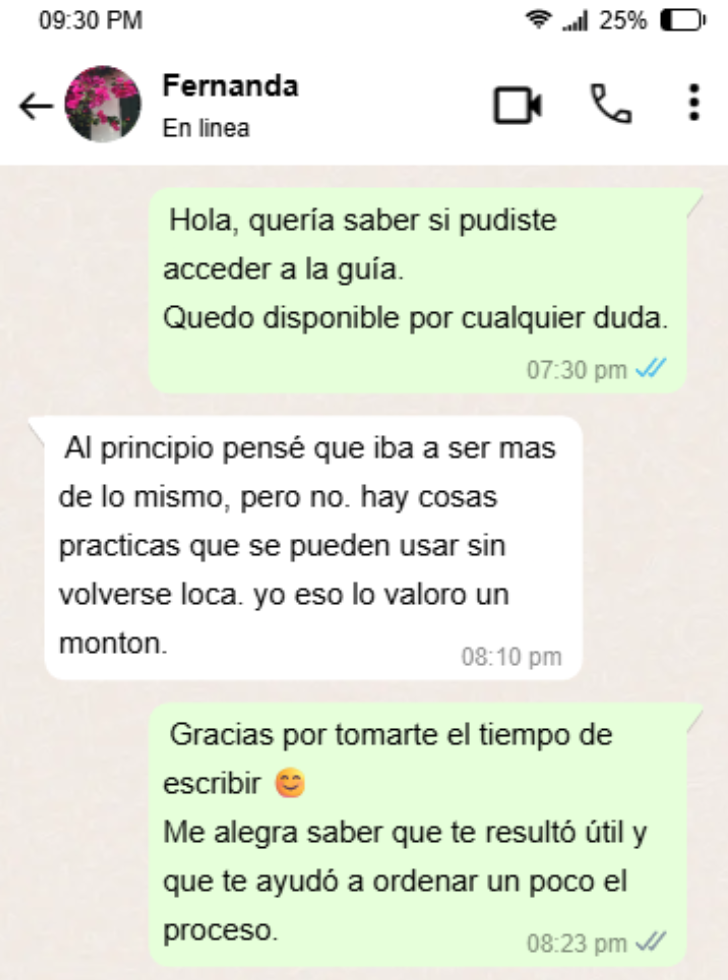Go back to the chat list
Viewport: 728px width, 980px height.
click(x=36, y=106)
